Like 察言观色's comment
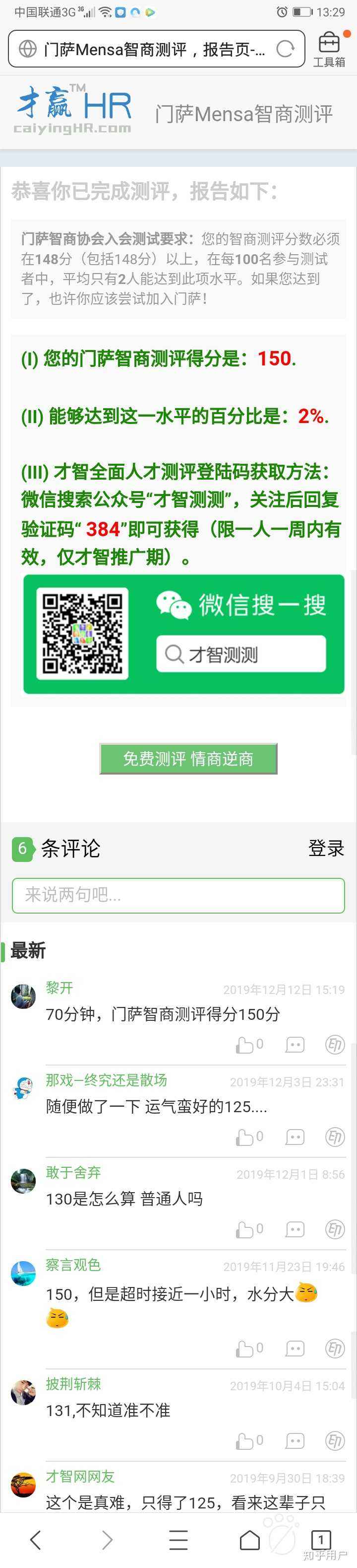The image size is (357, 1568). click(249, 1348)
